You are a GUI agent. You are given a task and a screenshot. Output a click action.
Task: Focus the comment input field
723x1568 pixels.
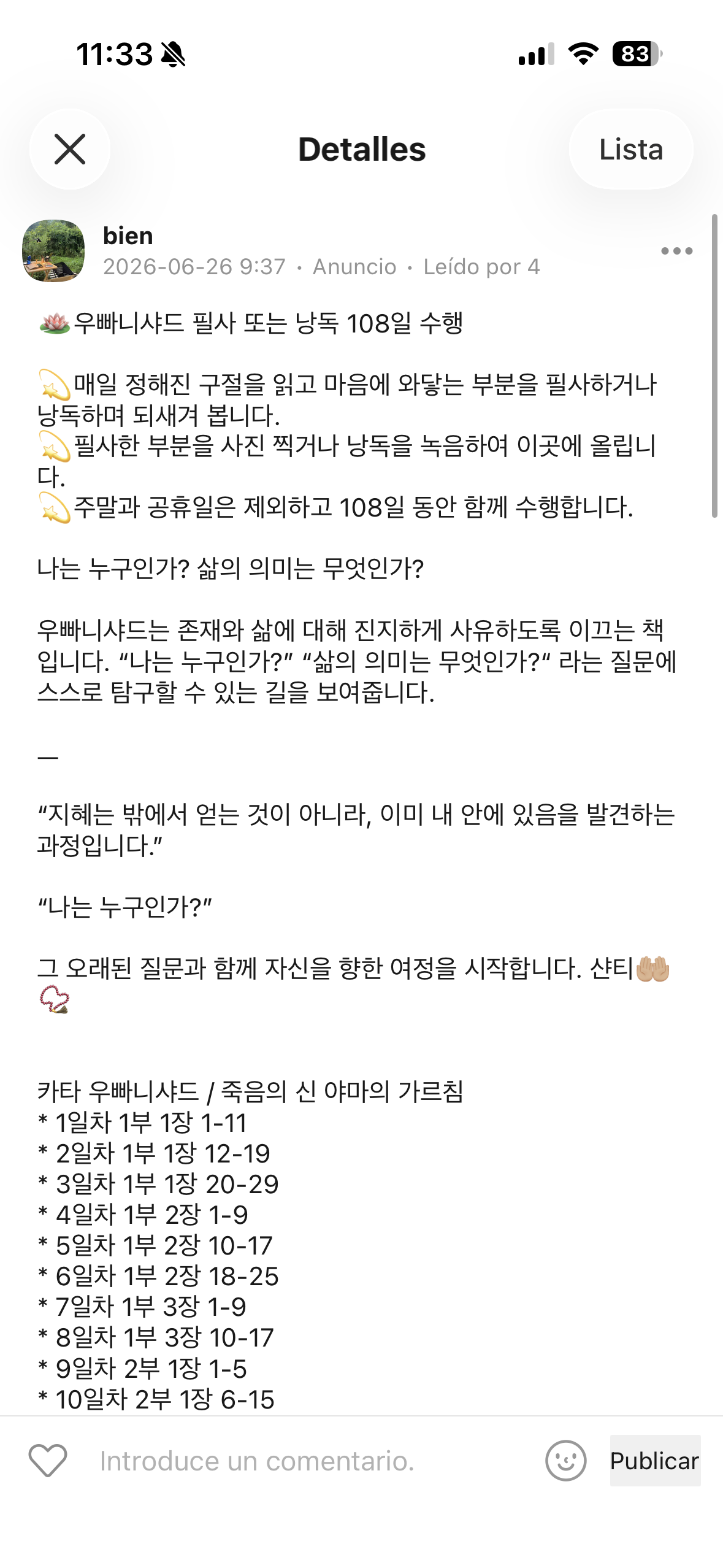(x=313, y=1461)
